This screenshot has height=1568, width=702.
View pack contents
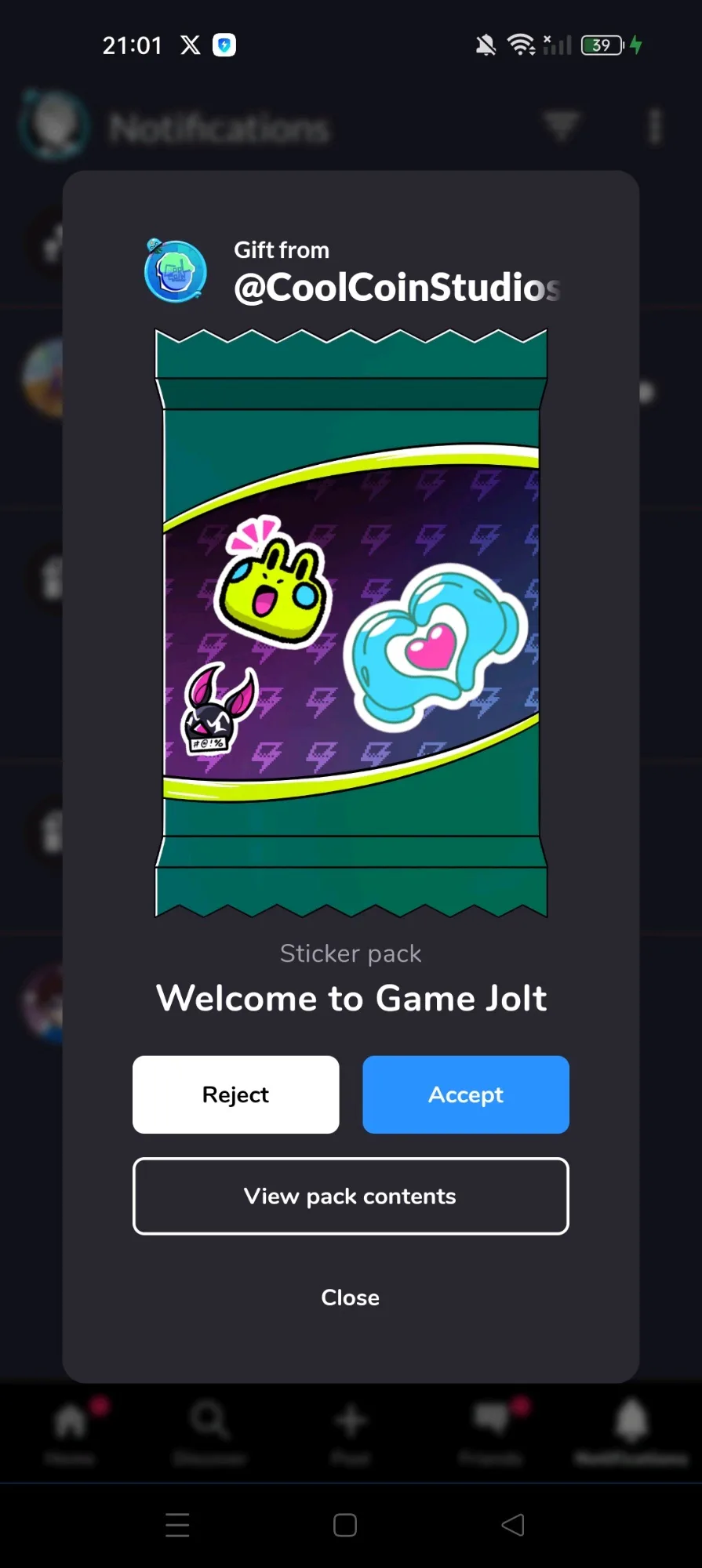[351, 1196]
